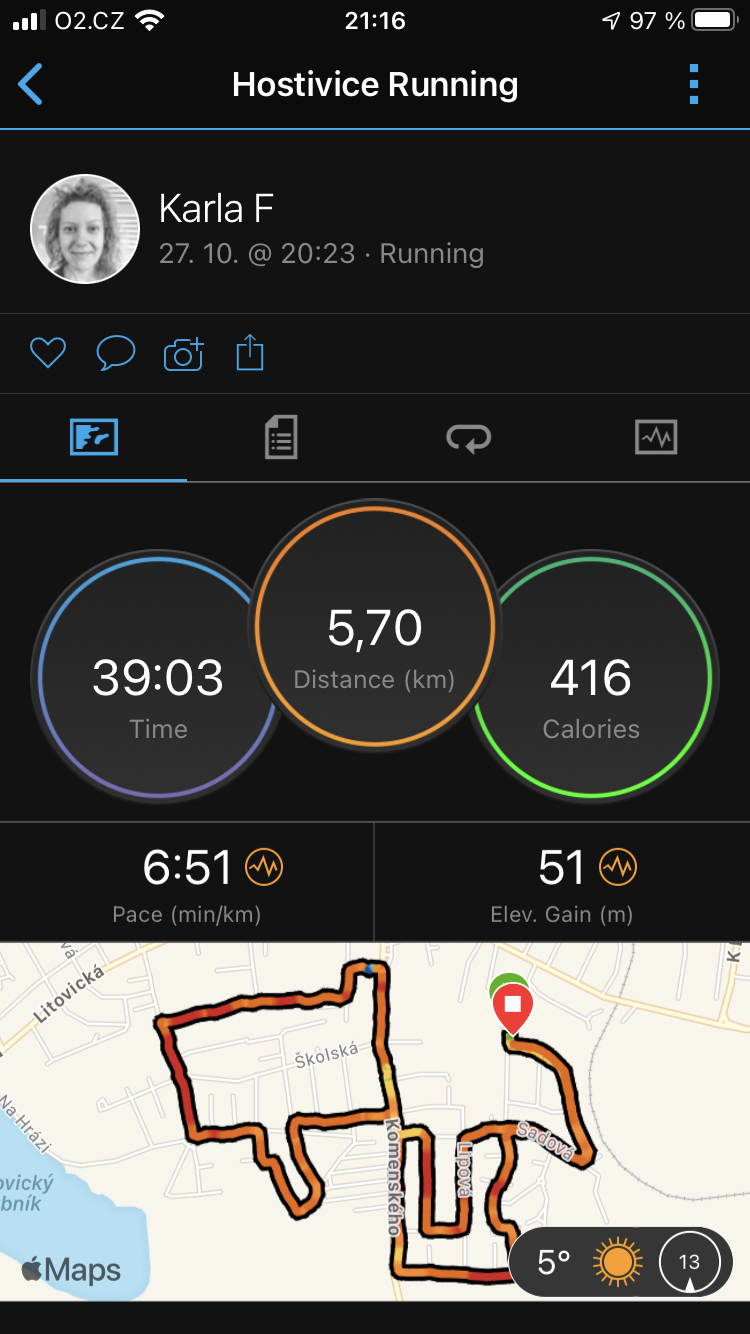Switch to the charts tab
The width and height of the screenshot is (750, 1334).
point(656,438)
